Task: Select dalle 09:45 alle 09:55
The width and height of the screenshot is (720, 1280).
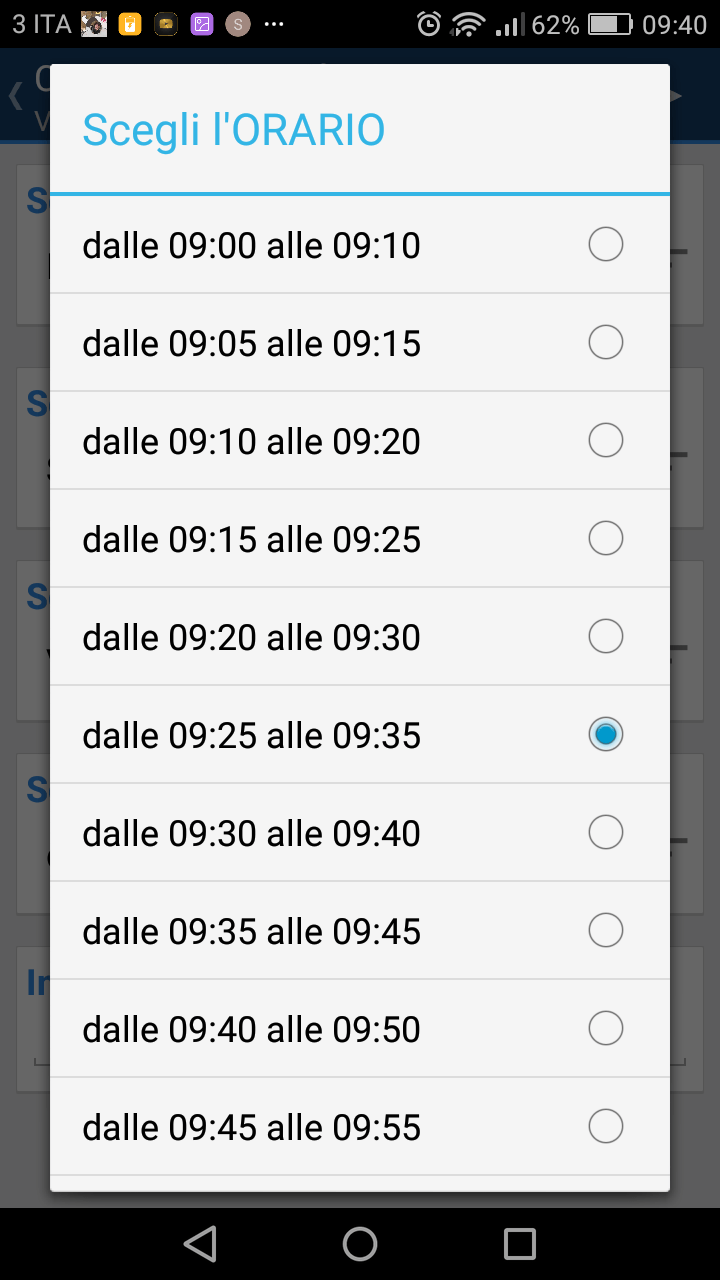Action: [360, 1127]
